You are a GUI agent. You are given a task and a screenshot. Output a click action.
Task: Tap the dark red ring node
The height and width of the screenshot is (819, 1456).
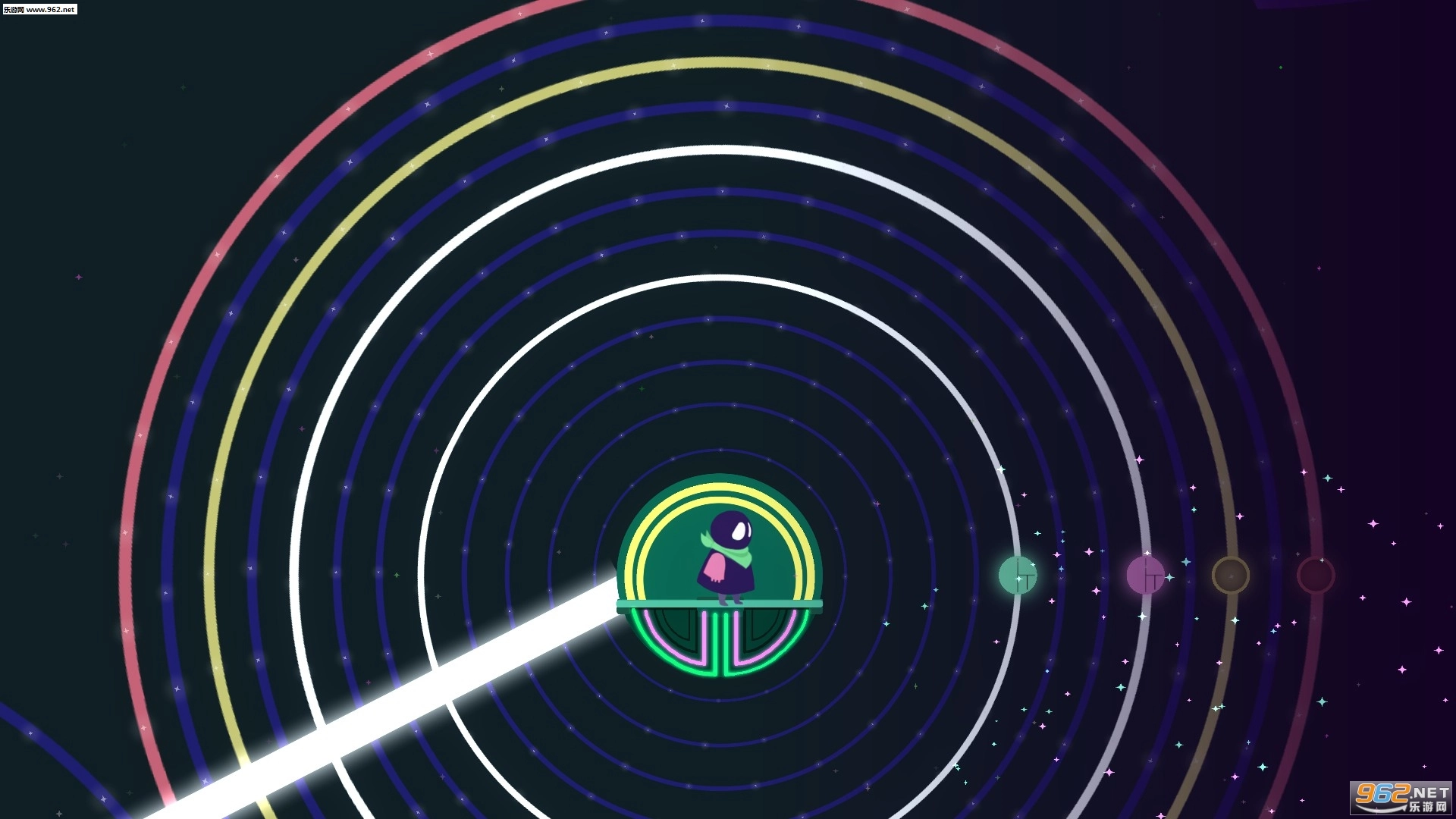[1315, 575]
